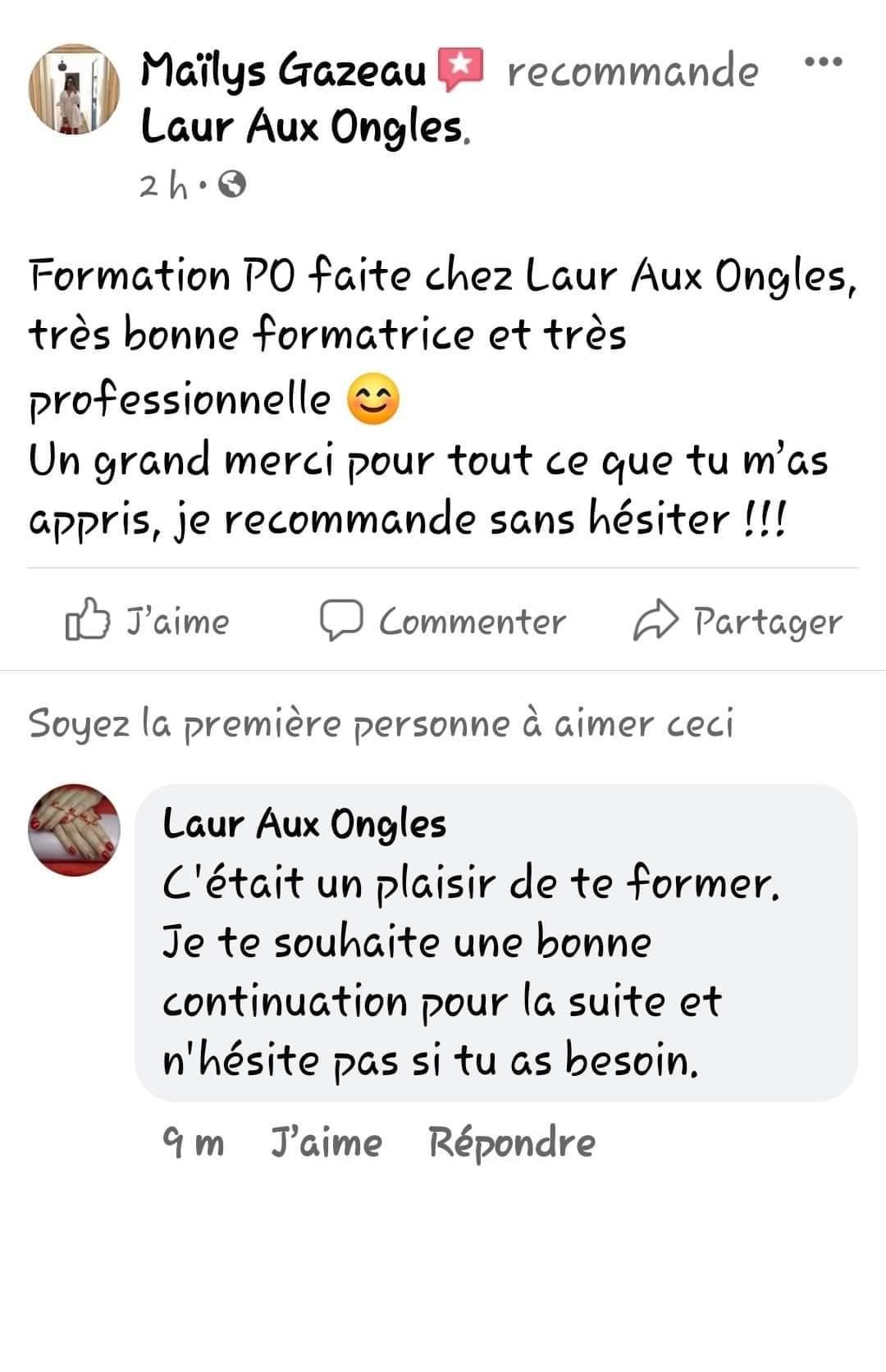Like the Laur Aux Ongles comment
The height and width of the screenshot is (1372, 886).
point(327,1142)
